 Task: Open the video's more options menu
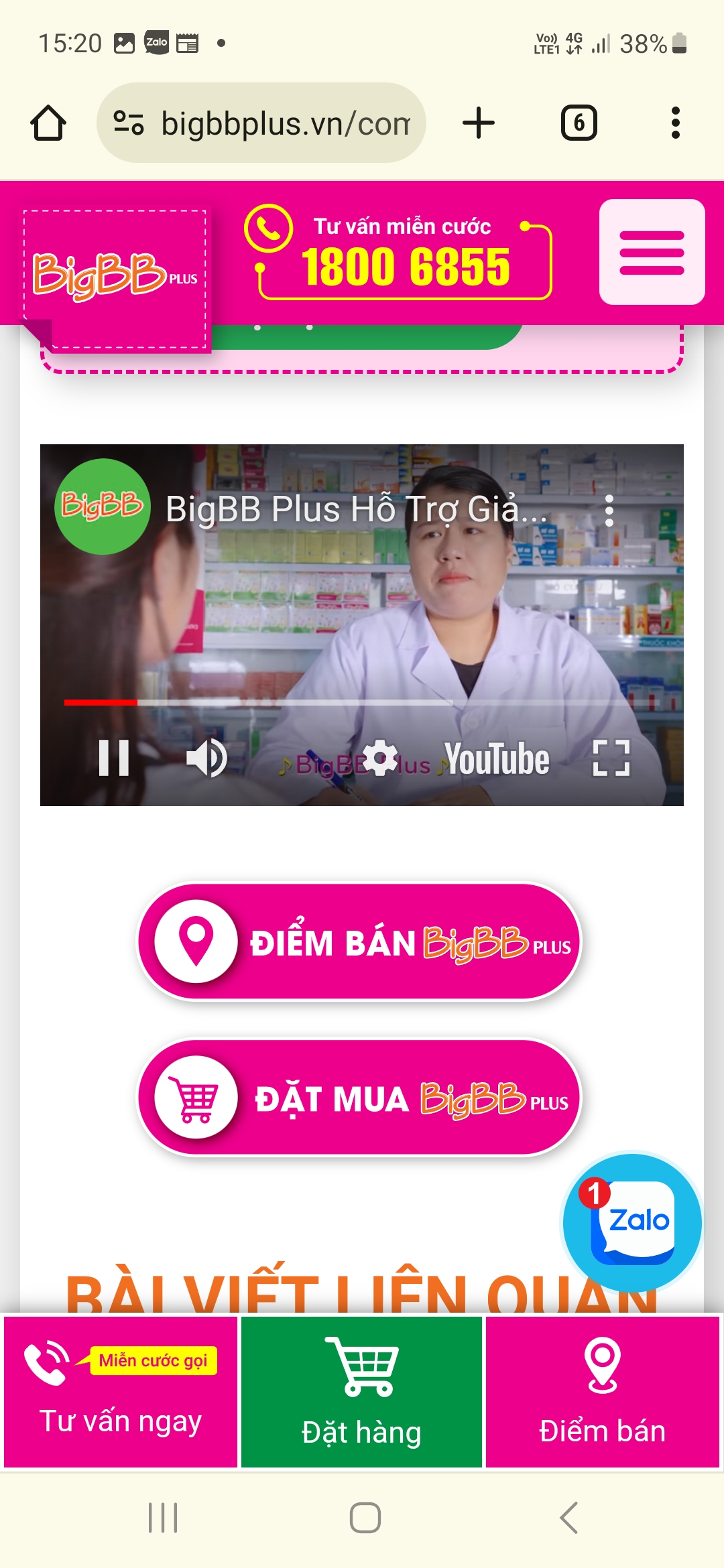point(609,511)
